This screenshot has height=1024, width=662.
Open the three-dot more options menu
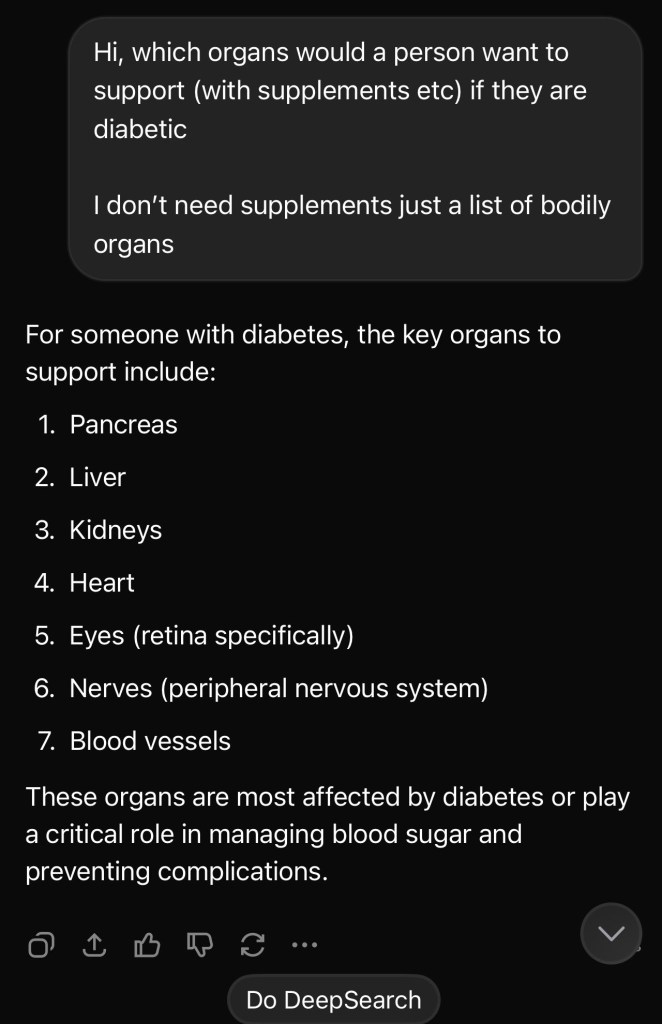pyautogui.click(x=305, y=944)
